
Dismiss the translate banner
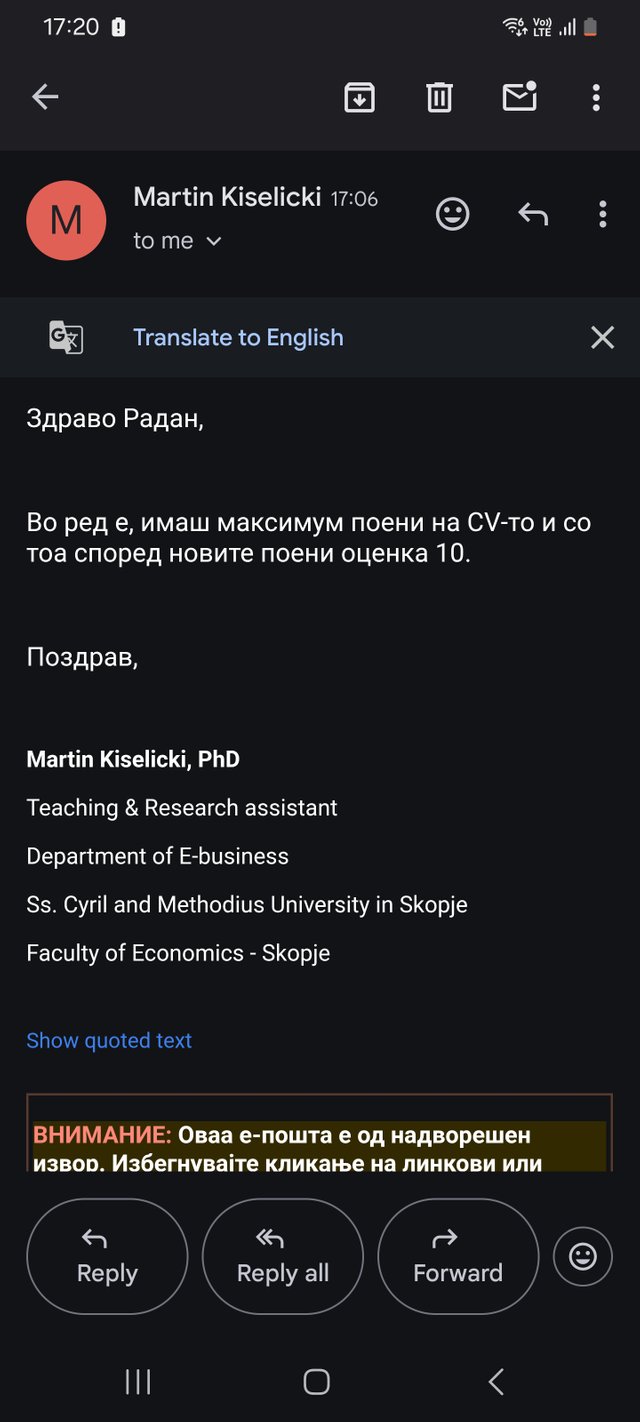click(x=602, y=338)
